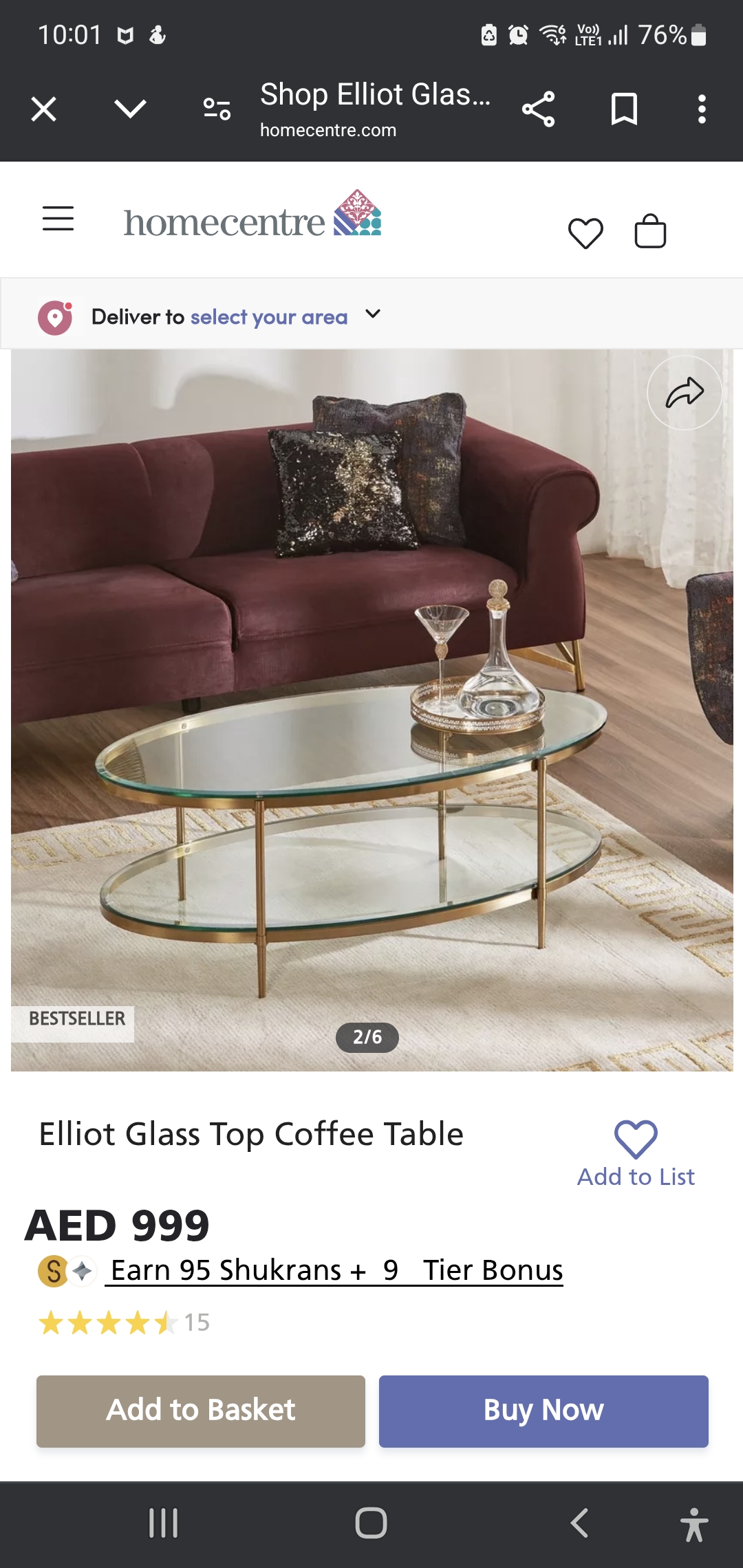The width and height of the screenshot is (743, 1568).
Task: Open the Homecentre hamburger menu
Action: click(x=58, y=219)
